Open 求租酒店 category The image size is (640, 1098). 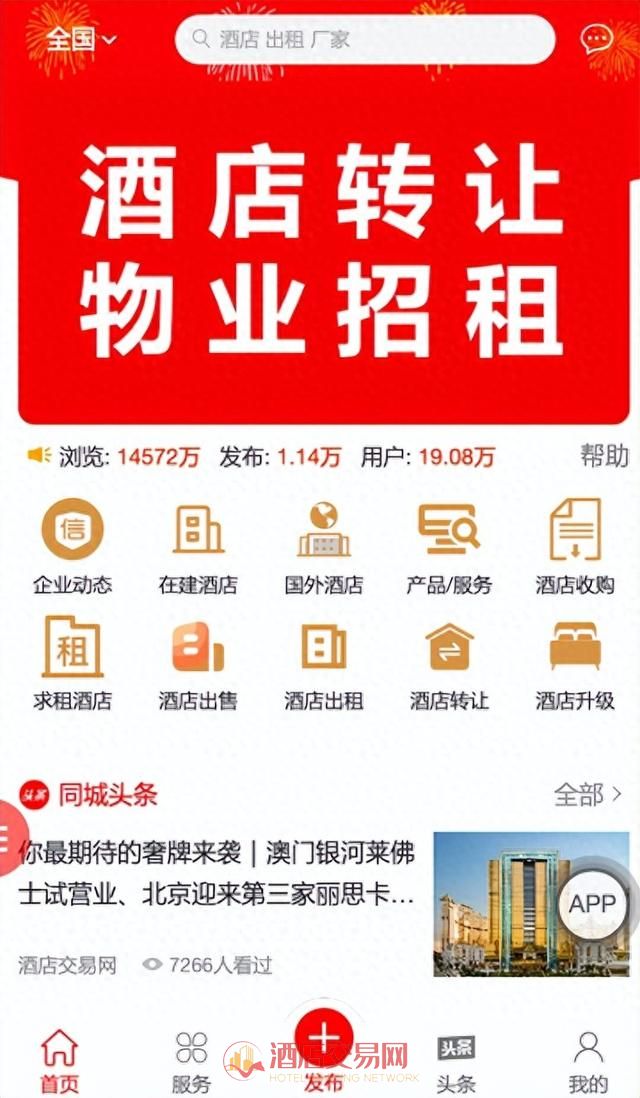72,662
